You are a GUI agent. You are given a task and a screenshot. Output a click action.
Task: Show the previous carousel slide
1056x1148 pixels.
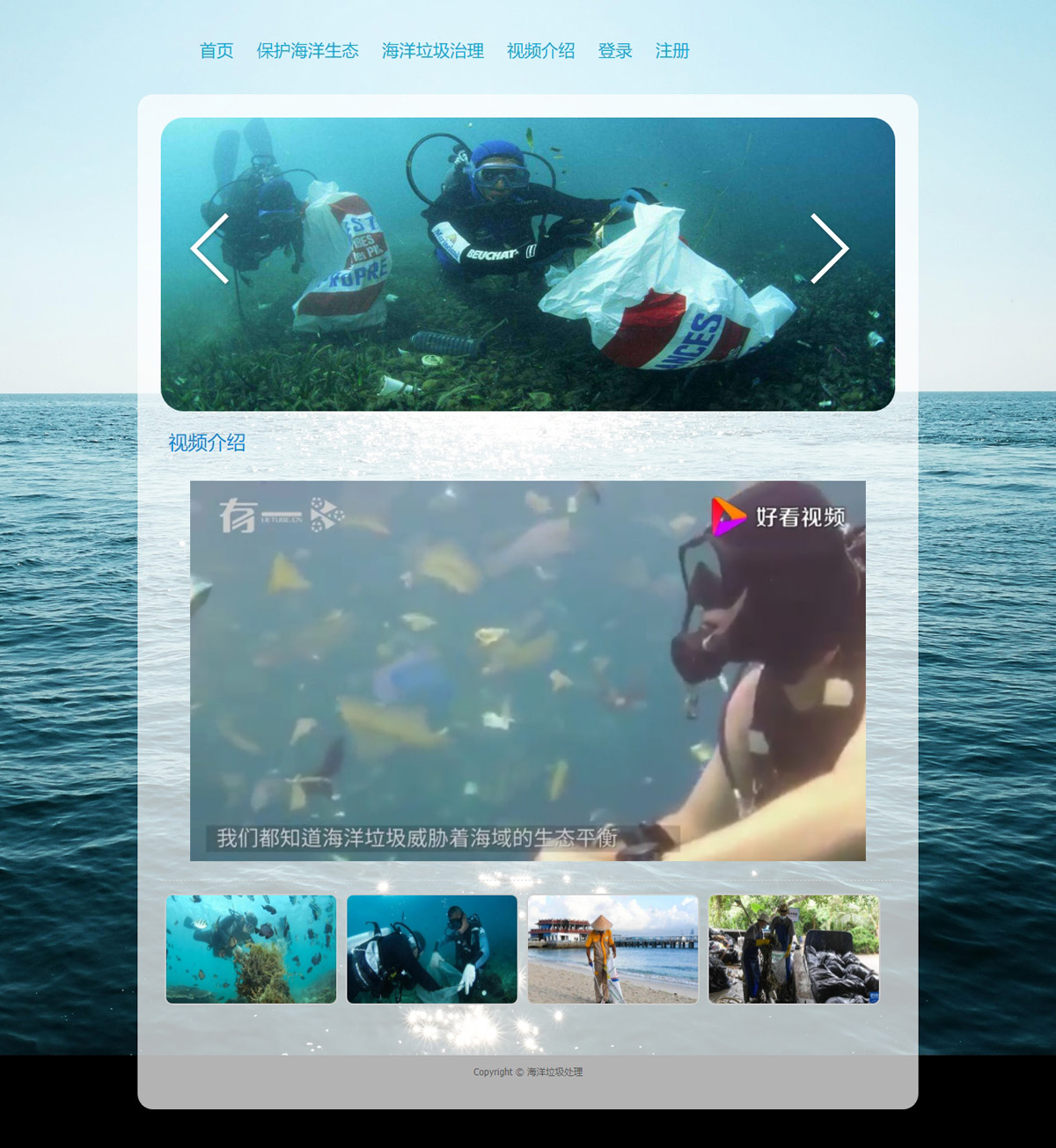click(x=210, y=249)
